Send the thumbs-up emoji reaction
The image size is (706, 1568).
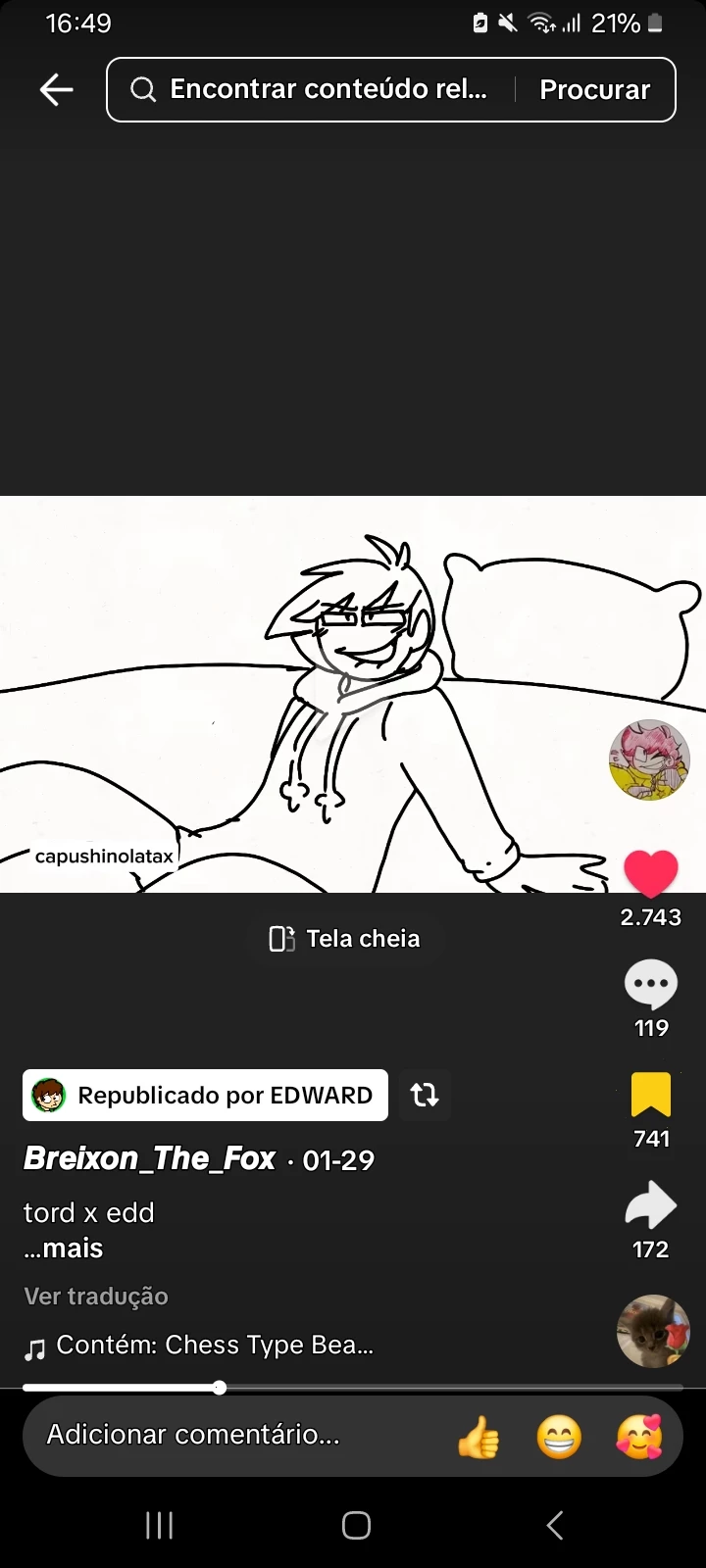tap(478, 1439)
